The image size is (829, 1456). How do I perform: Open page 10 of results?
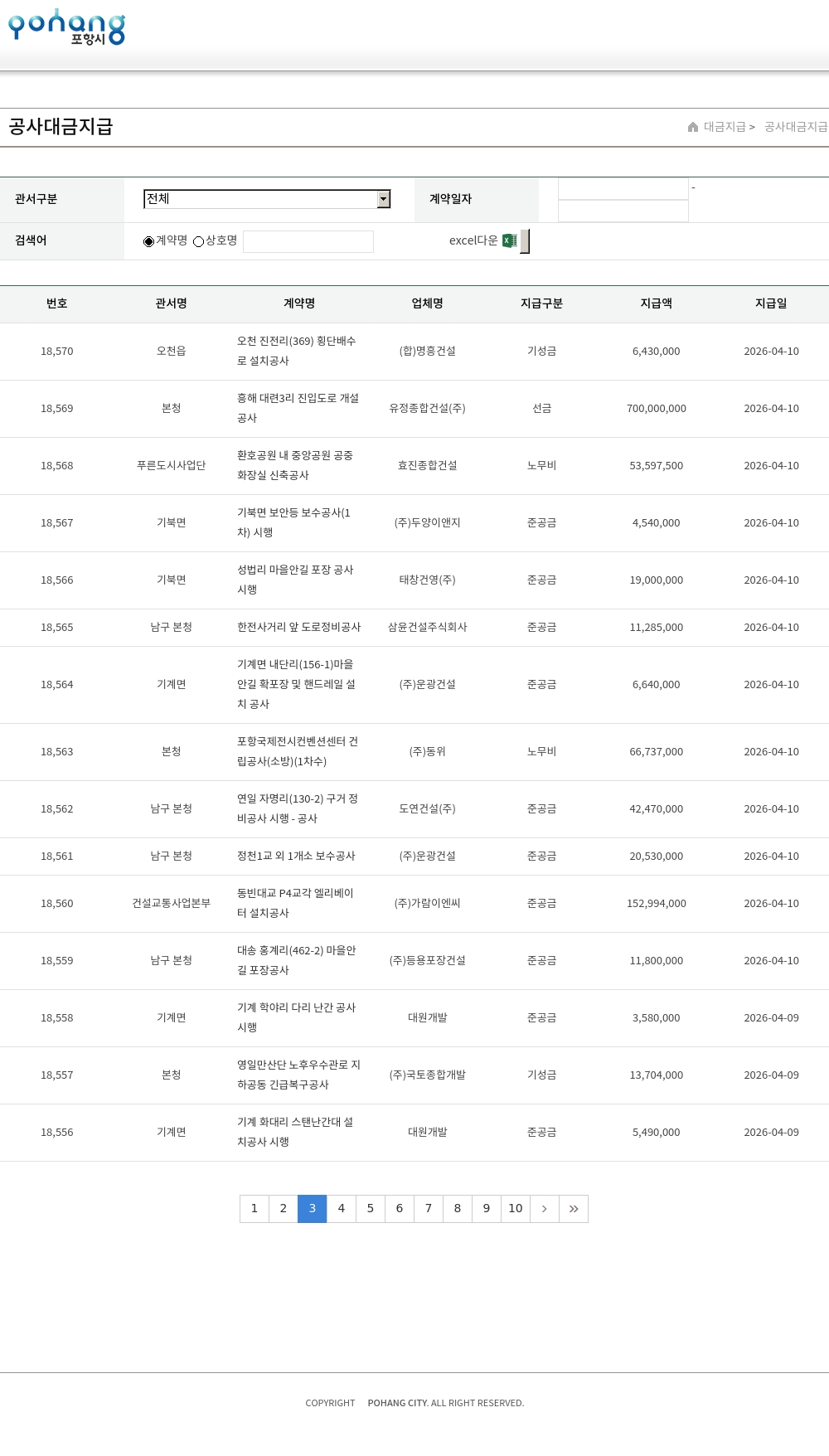click(x=516, y=1209)
